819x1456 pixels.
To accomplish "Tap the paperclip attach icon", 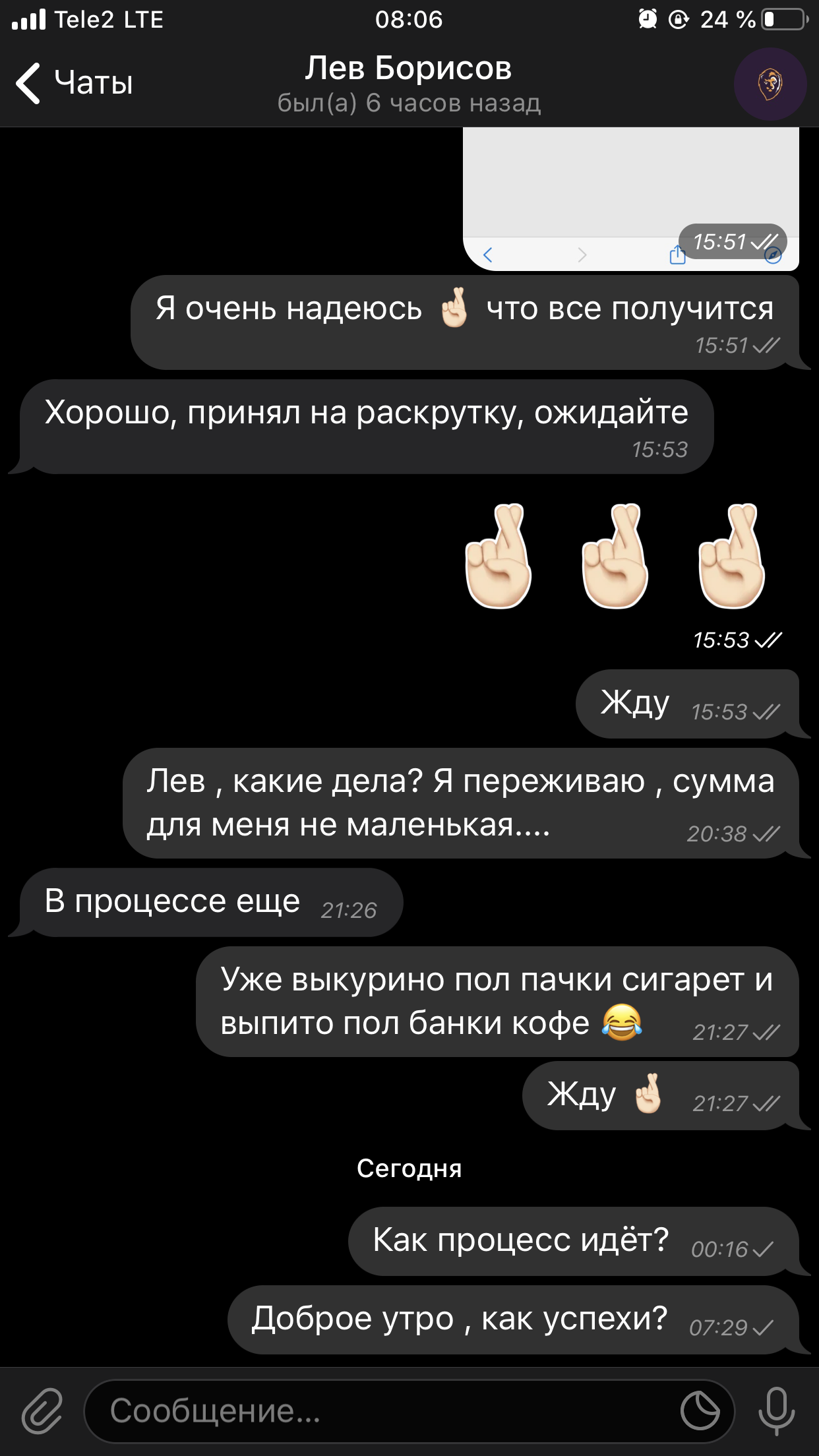I will pyautogui.click(x=42, y=1410).
